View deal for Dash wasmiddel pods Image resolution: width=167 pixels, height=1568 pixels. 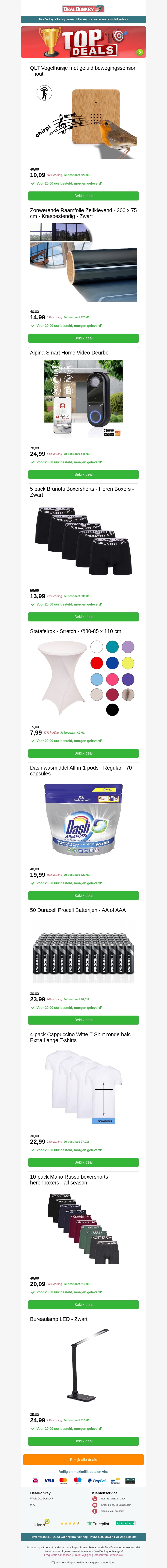tap(83, 895)
